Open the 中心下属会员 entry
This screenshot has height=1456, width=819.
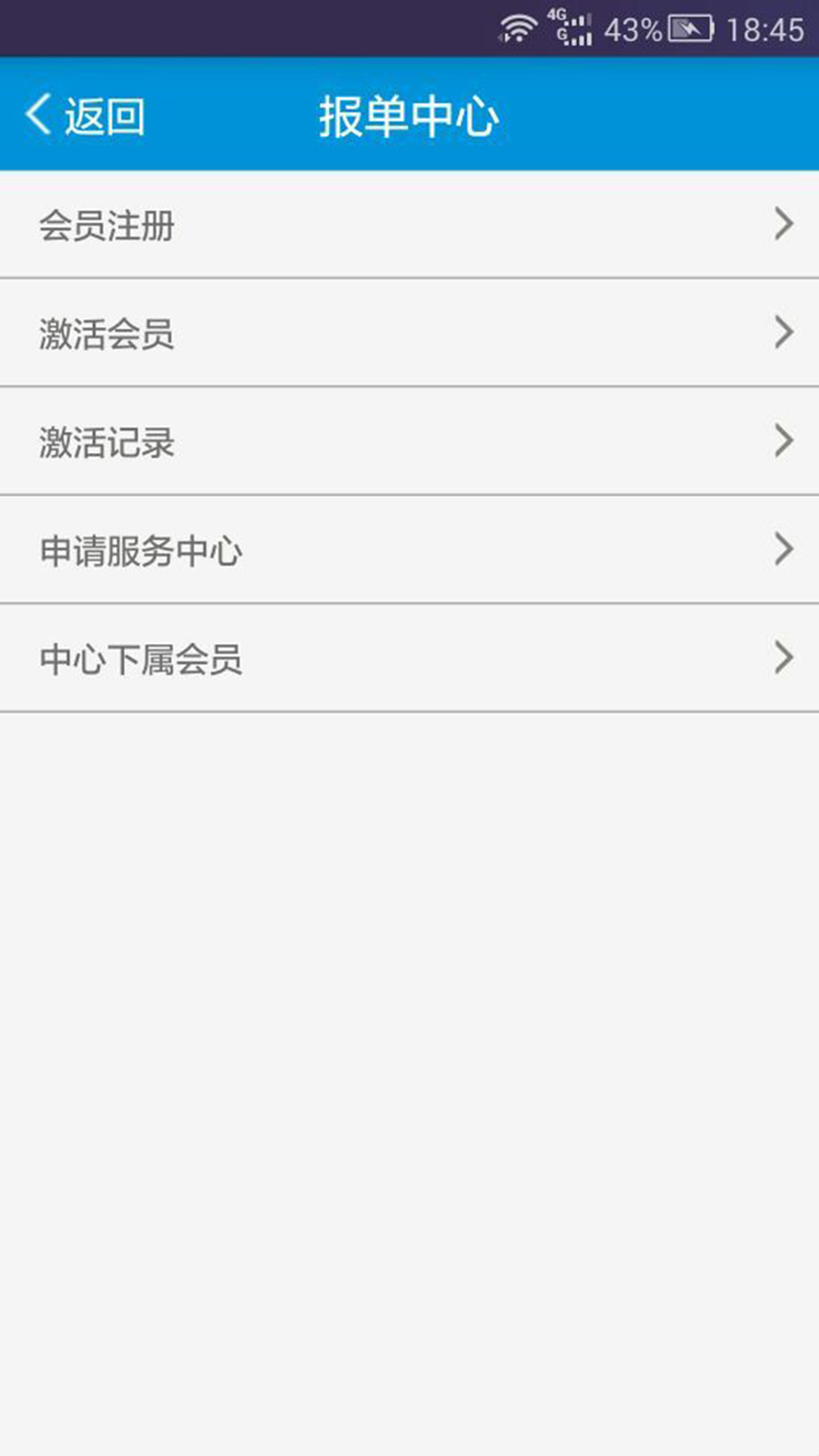coord(409,659)
